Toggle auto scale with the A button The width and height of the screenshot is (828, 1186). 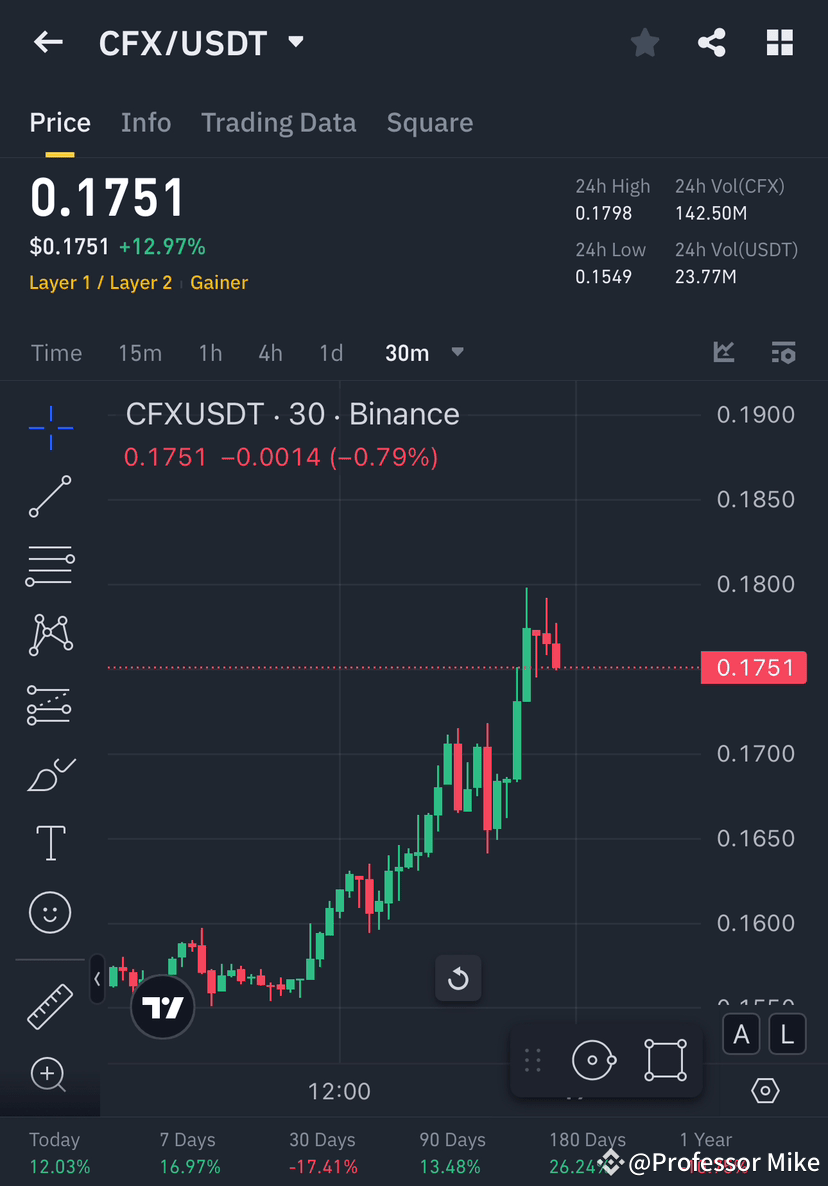click(741, 1034)
